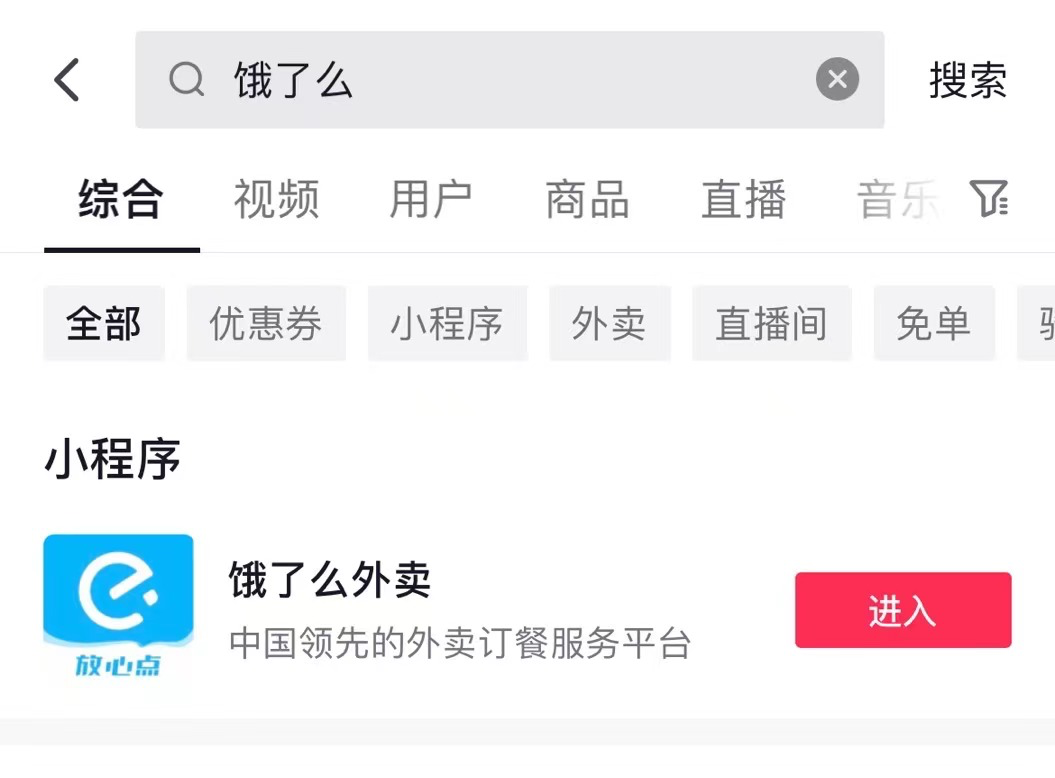Clear the search text with the X button
1055x778 pixels.
[837, 79]
